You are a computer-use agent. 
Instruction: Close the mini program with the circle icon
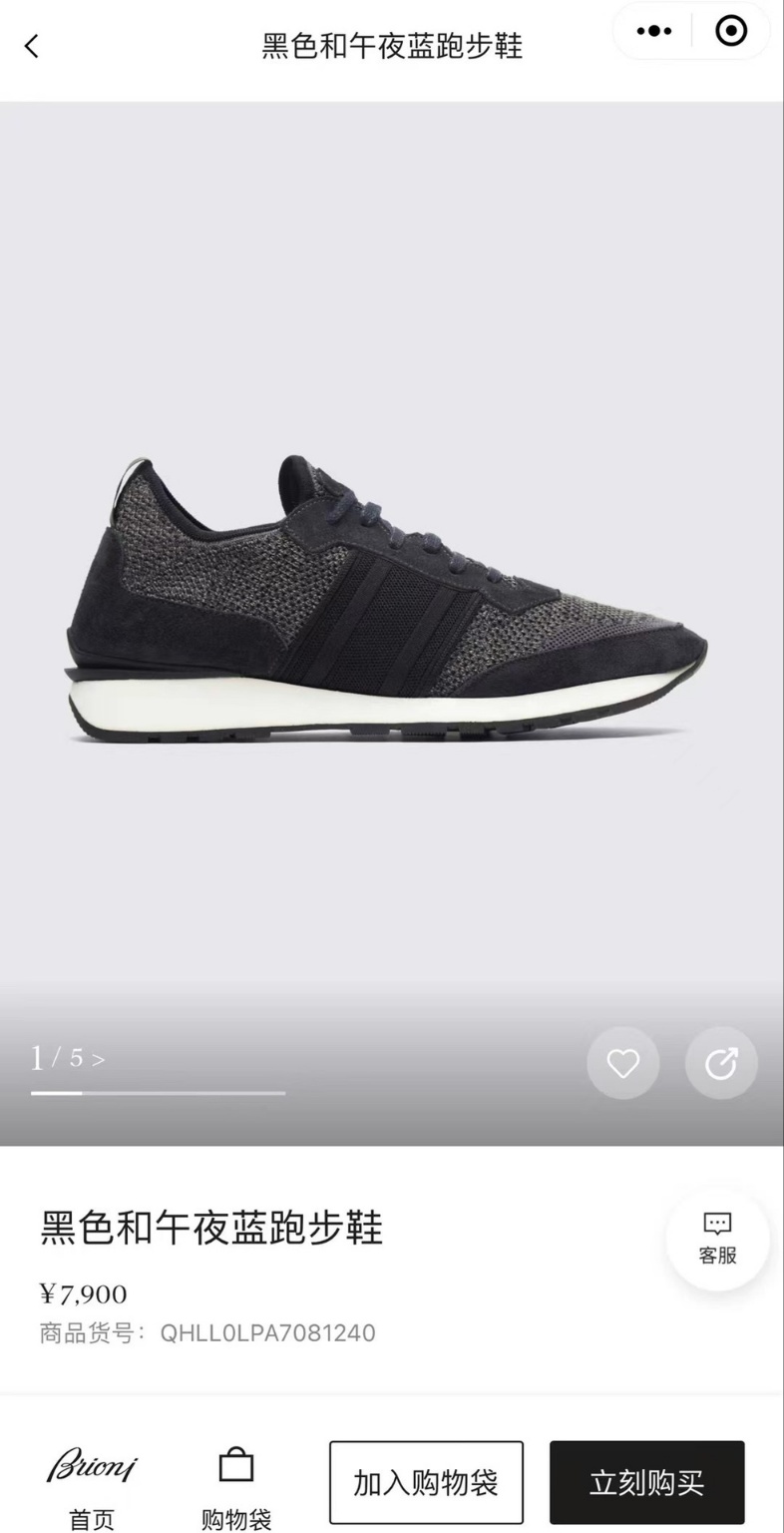click(731, 31)
